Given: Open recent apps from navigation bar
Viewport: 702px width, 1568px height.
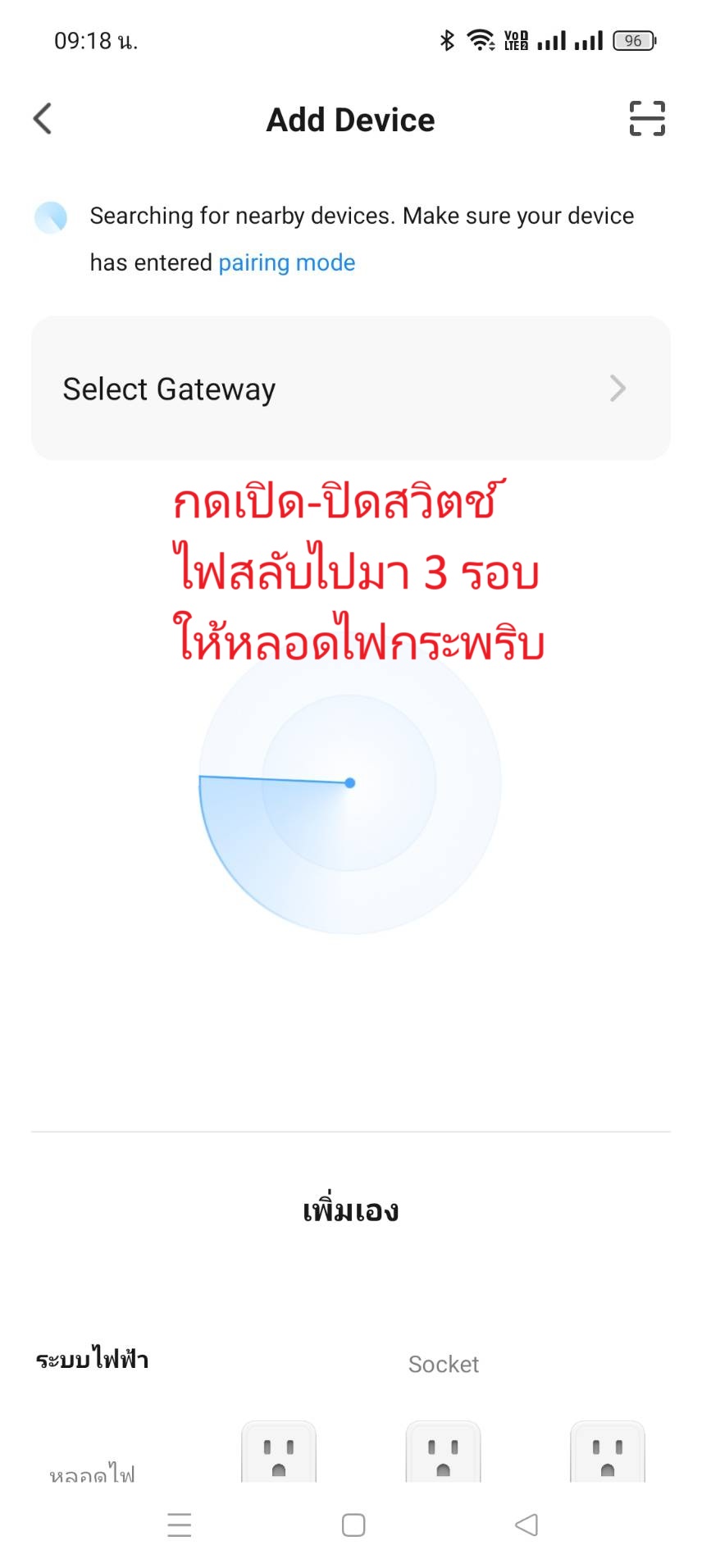Looking at the screenshot, I should (x=180, y=1525).
